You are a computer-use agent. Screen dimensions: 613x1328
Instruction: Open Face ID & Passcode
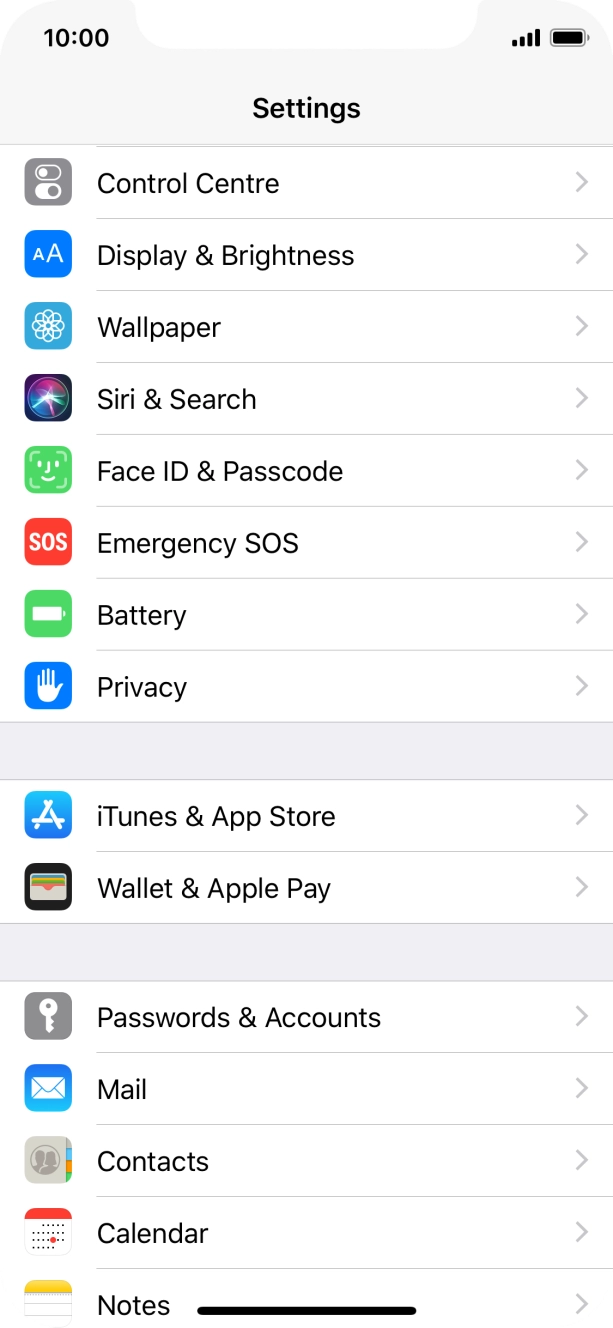(306, 471)
